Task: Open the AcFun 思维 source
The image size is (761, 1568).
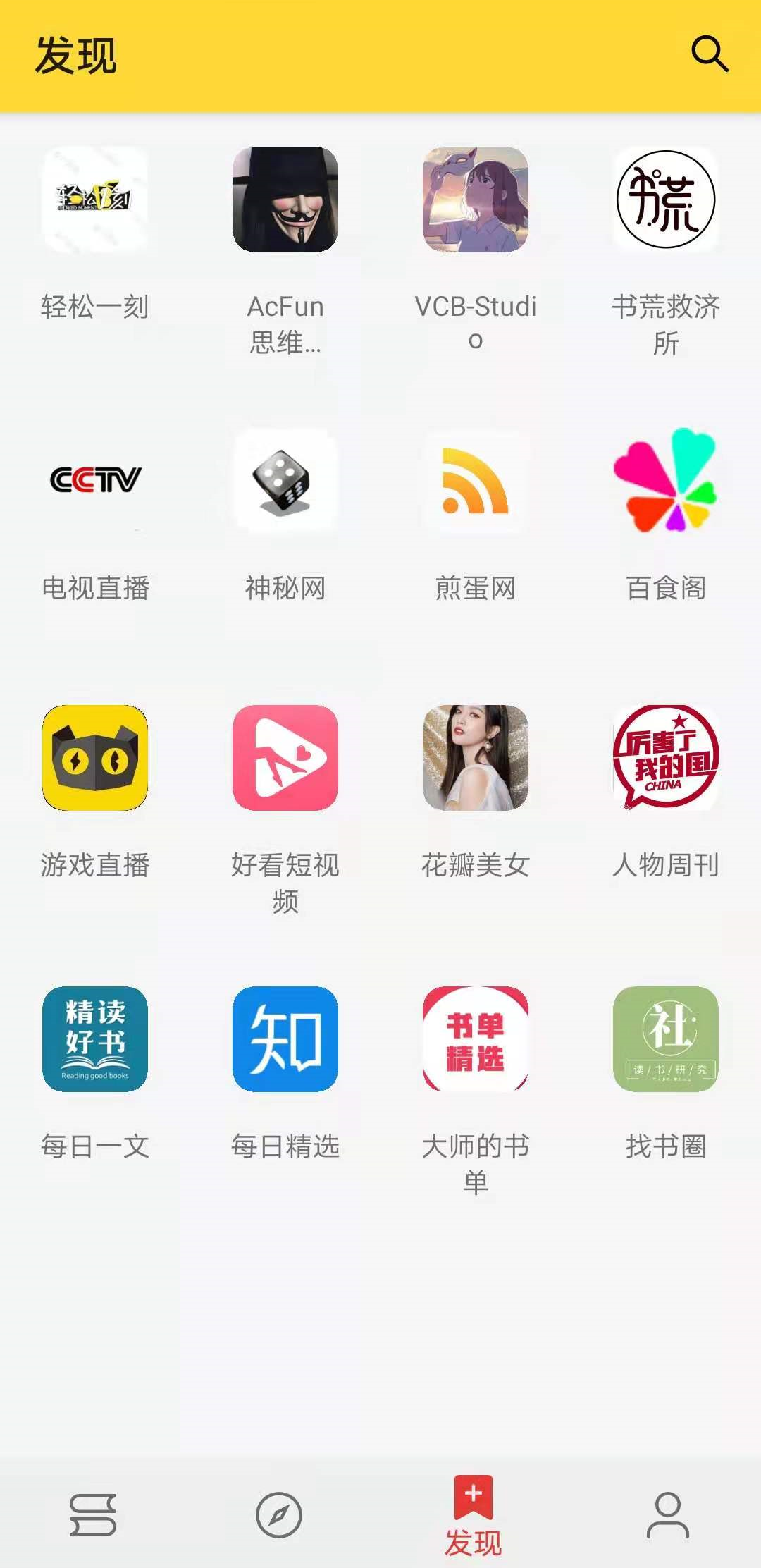Action: (x=285, y=200)
